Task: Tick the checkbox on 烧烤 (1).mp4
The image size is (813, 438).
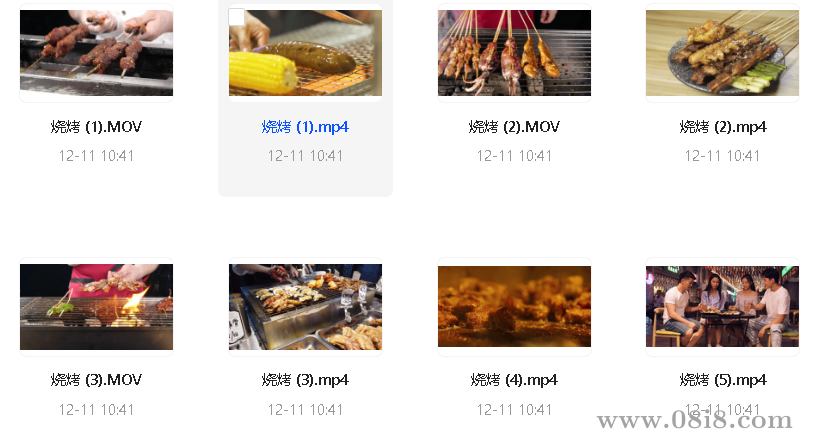Action: click(237, 17)
